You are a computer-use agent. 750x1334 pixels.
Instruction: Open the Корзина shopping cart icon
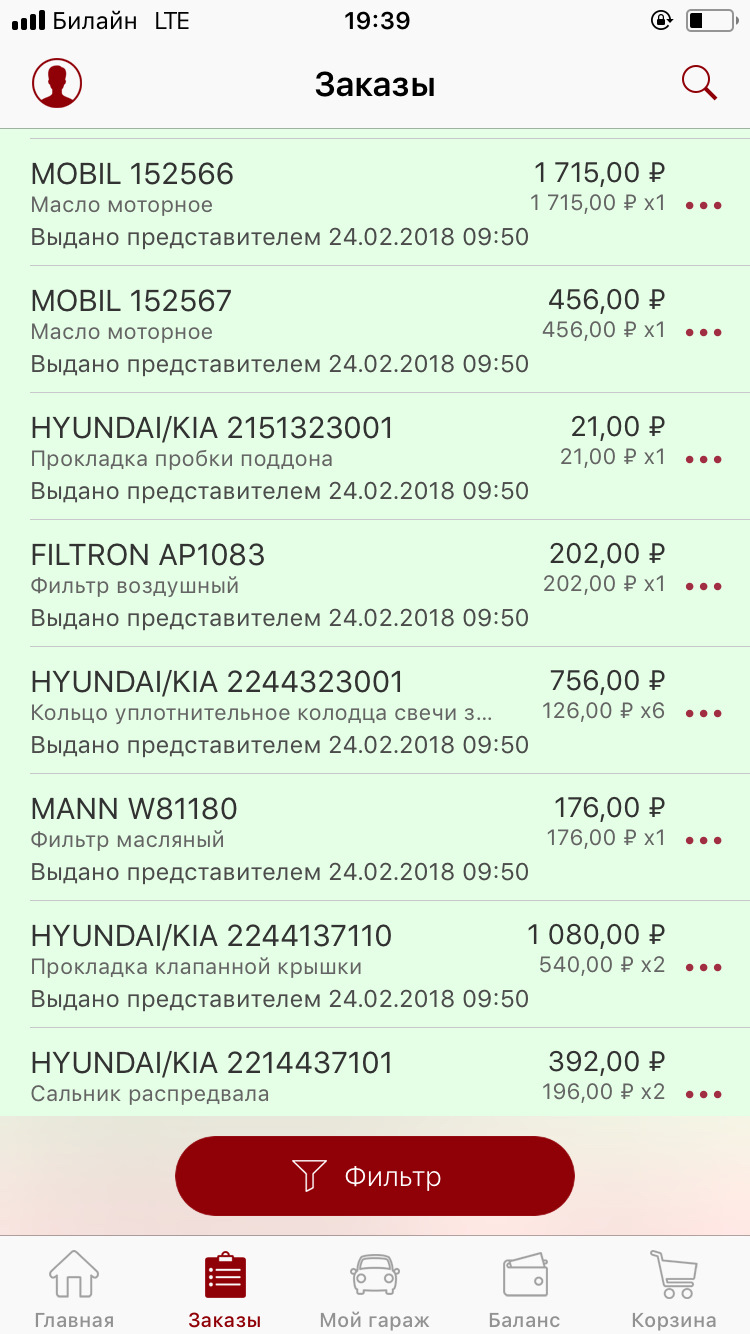pos(673,1274)
